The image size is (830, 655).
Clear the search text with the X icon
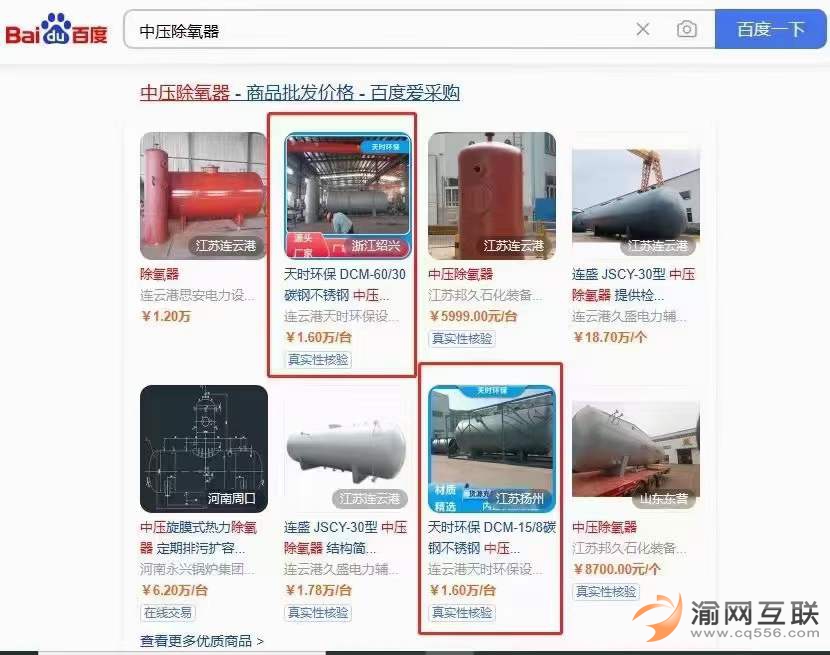(643, 30)
